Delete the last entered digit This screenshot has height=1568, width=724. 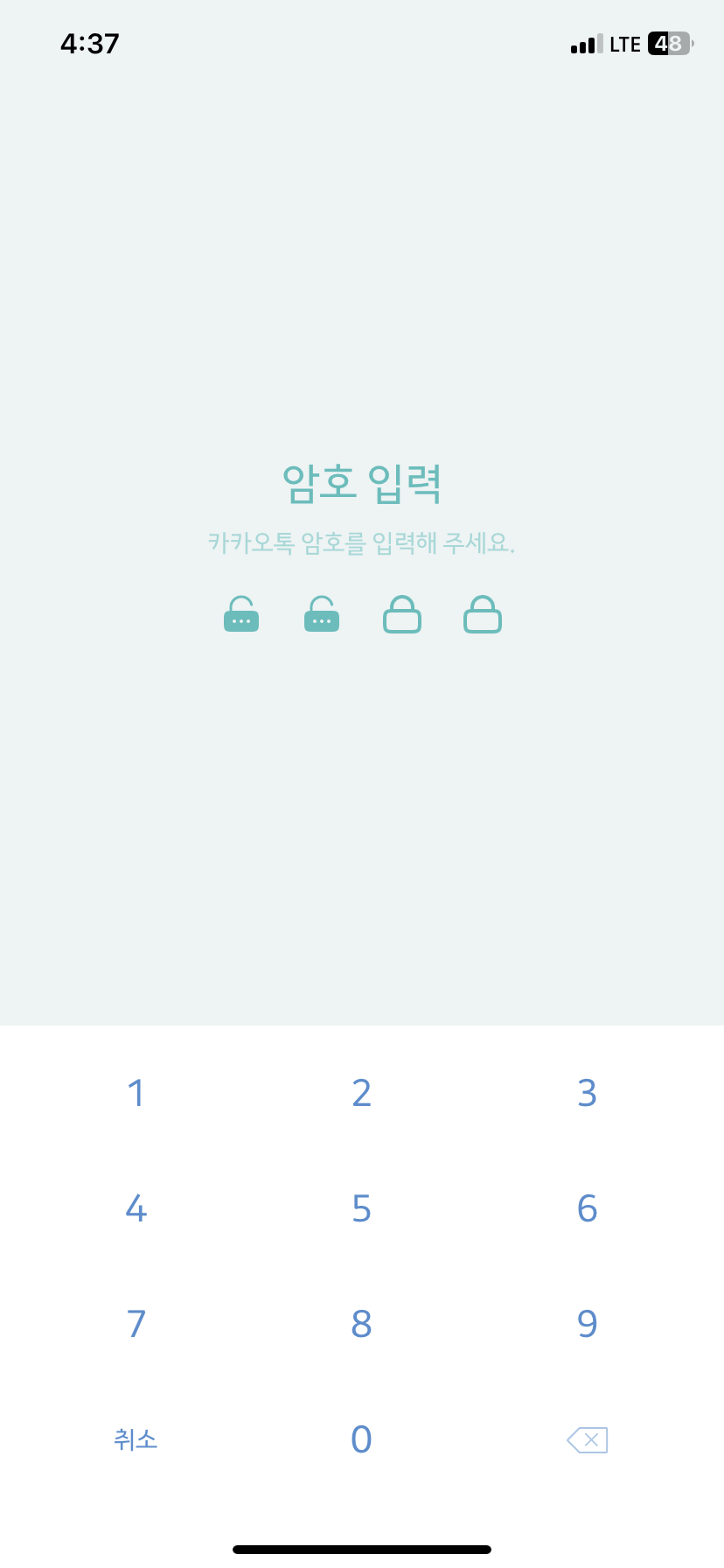click(587, 1439)
